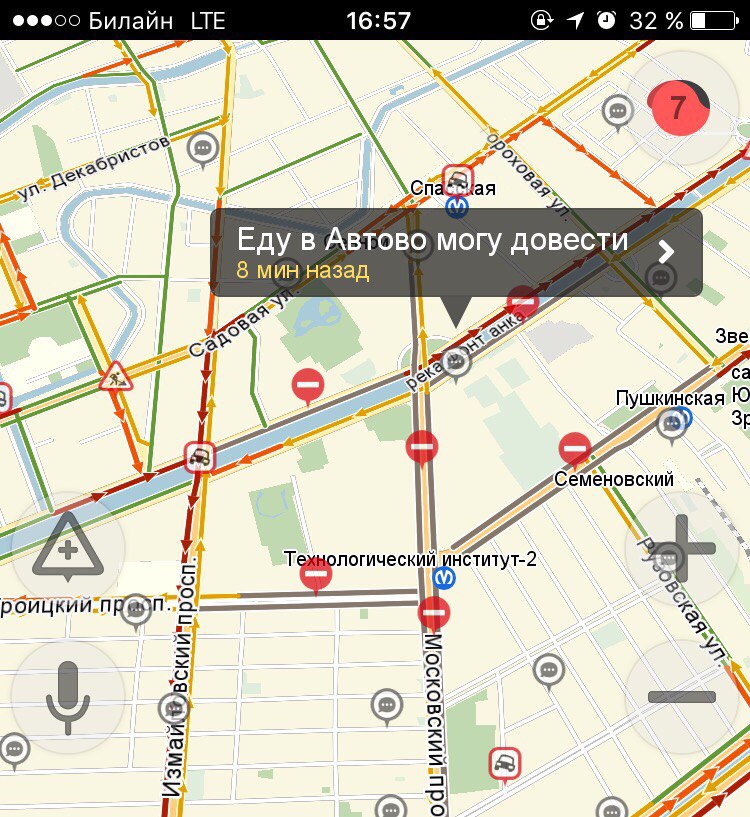Add a new road event
Viewport: 750px width, 817px height.
tap(68, 549)
